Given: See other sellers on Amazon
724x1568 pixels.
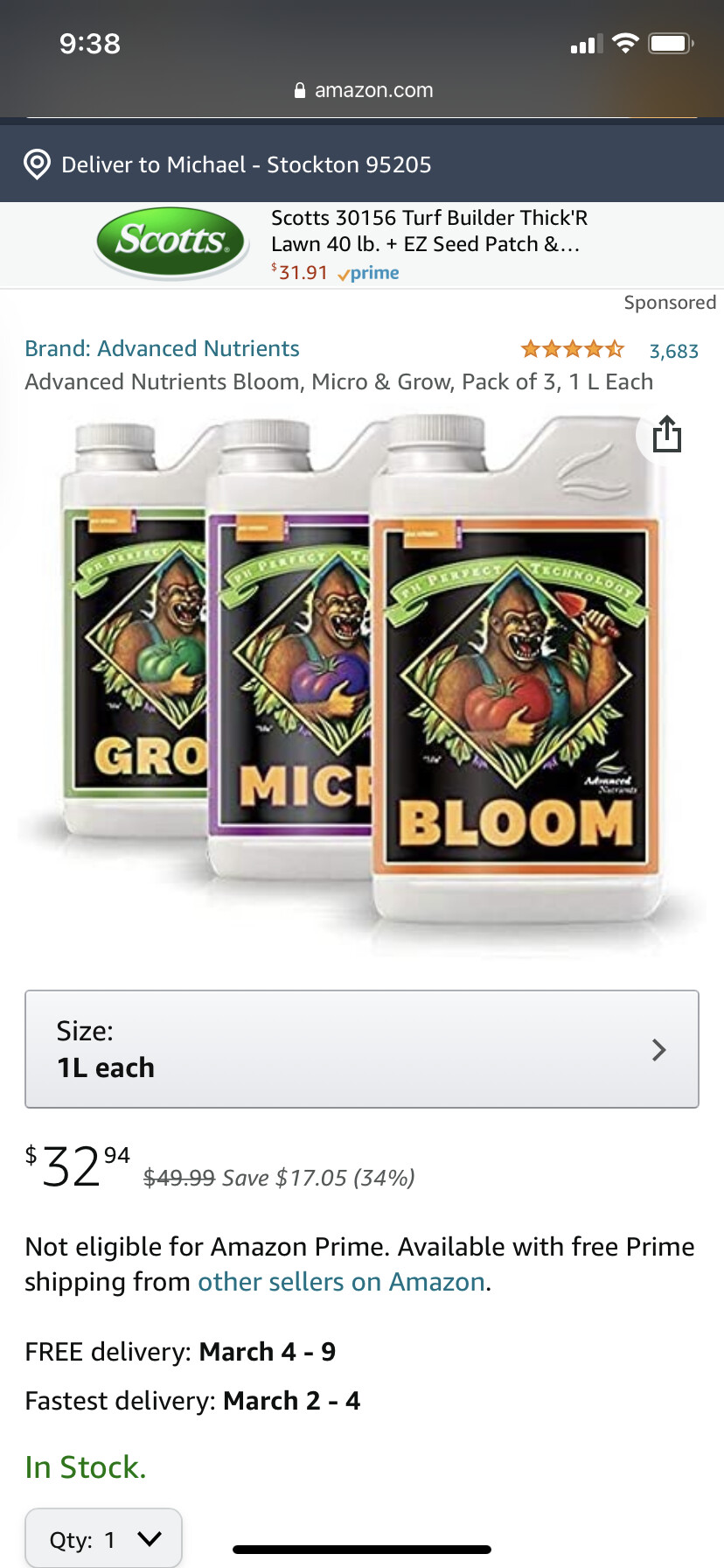Looking at the screenshot, I should tap(341, 1282).
